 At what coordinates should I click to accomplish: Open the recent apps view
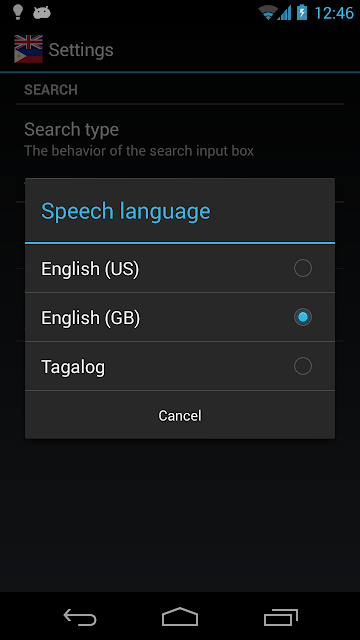pyautogui.click(x=280, y=616)
